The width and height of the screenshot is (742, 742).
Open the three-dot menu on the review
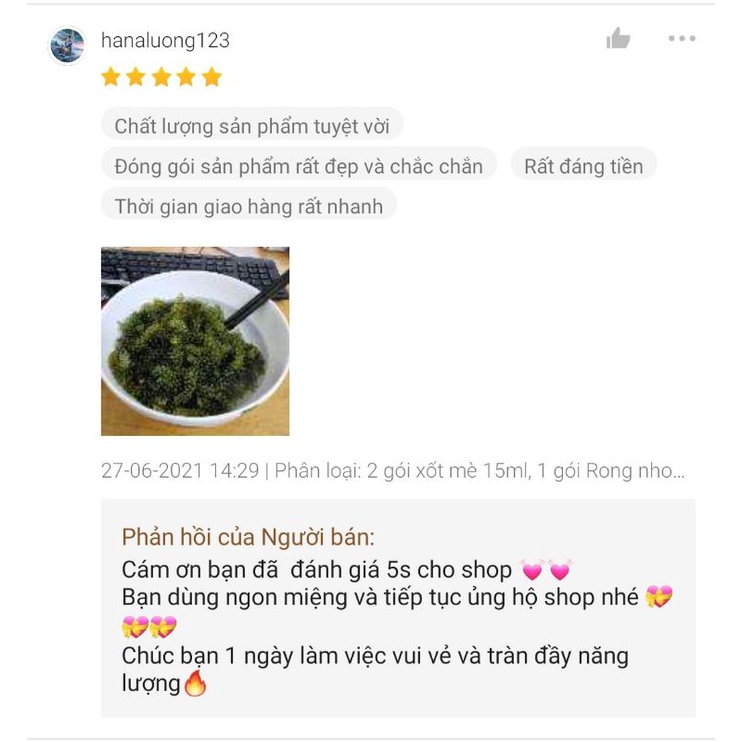click(x=681, y=39)
